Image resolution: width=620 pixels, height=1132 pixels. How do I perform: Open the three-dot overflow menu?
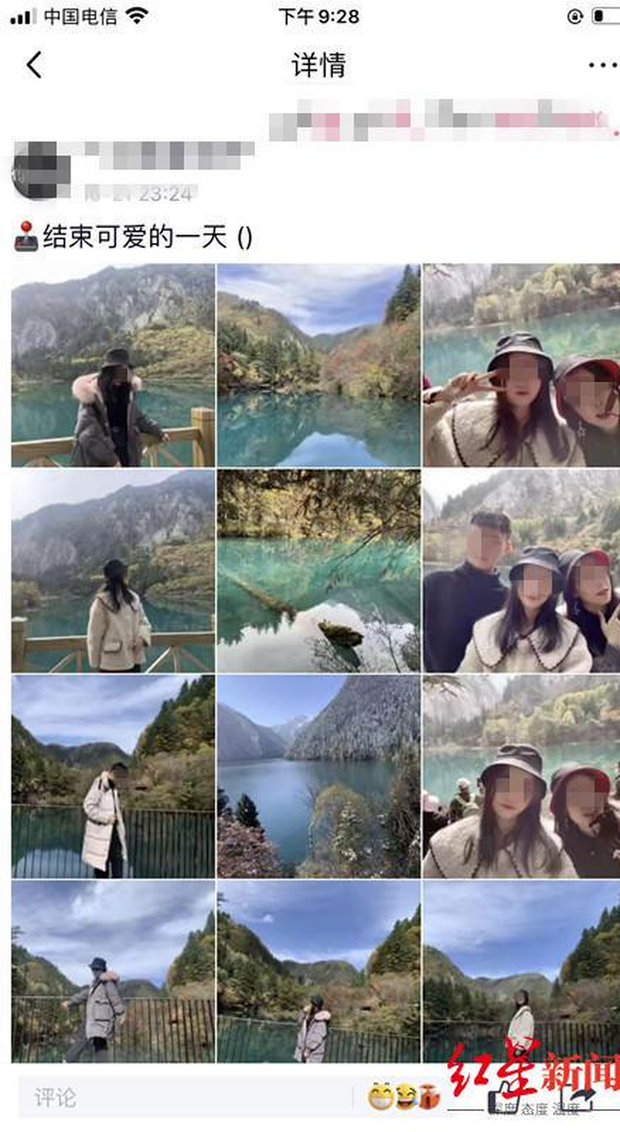(602, 66)
